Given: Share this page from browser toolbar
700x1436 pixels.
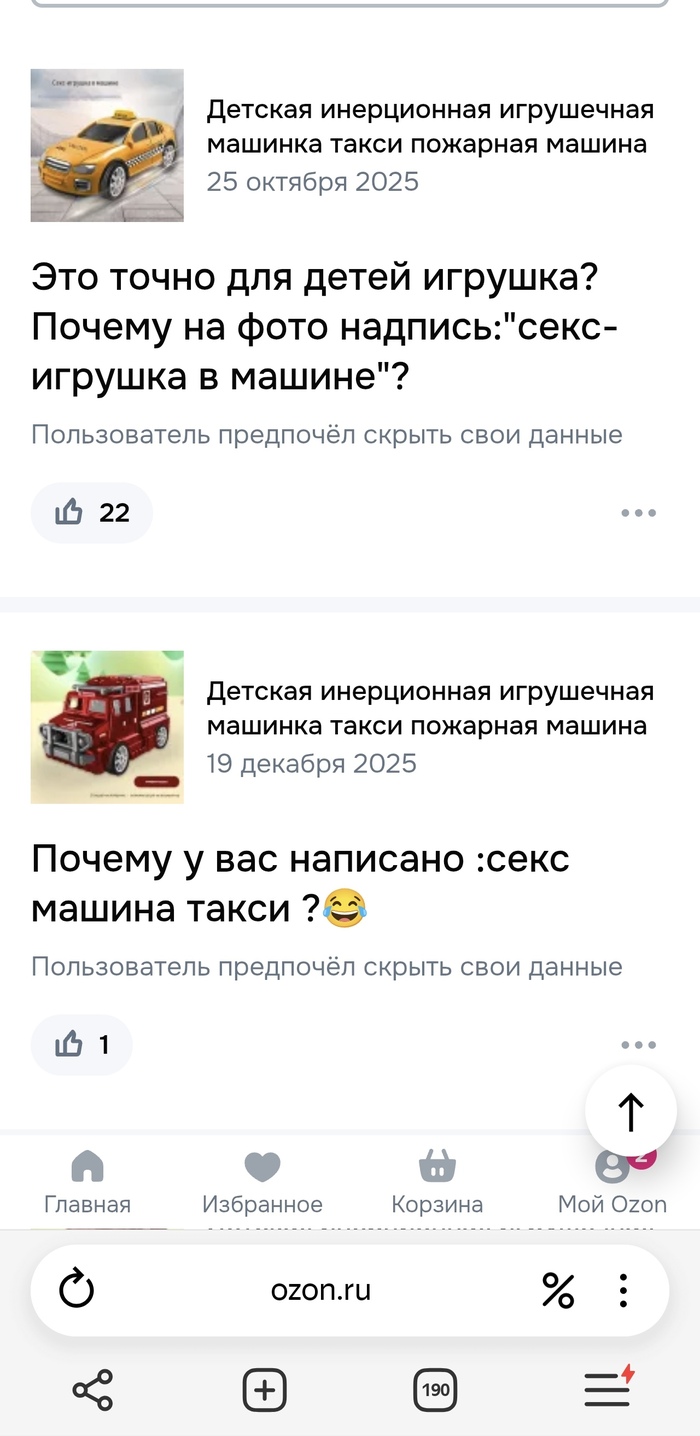Looking at the screenshot, I should 93,1390.
